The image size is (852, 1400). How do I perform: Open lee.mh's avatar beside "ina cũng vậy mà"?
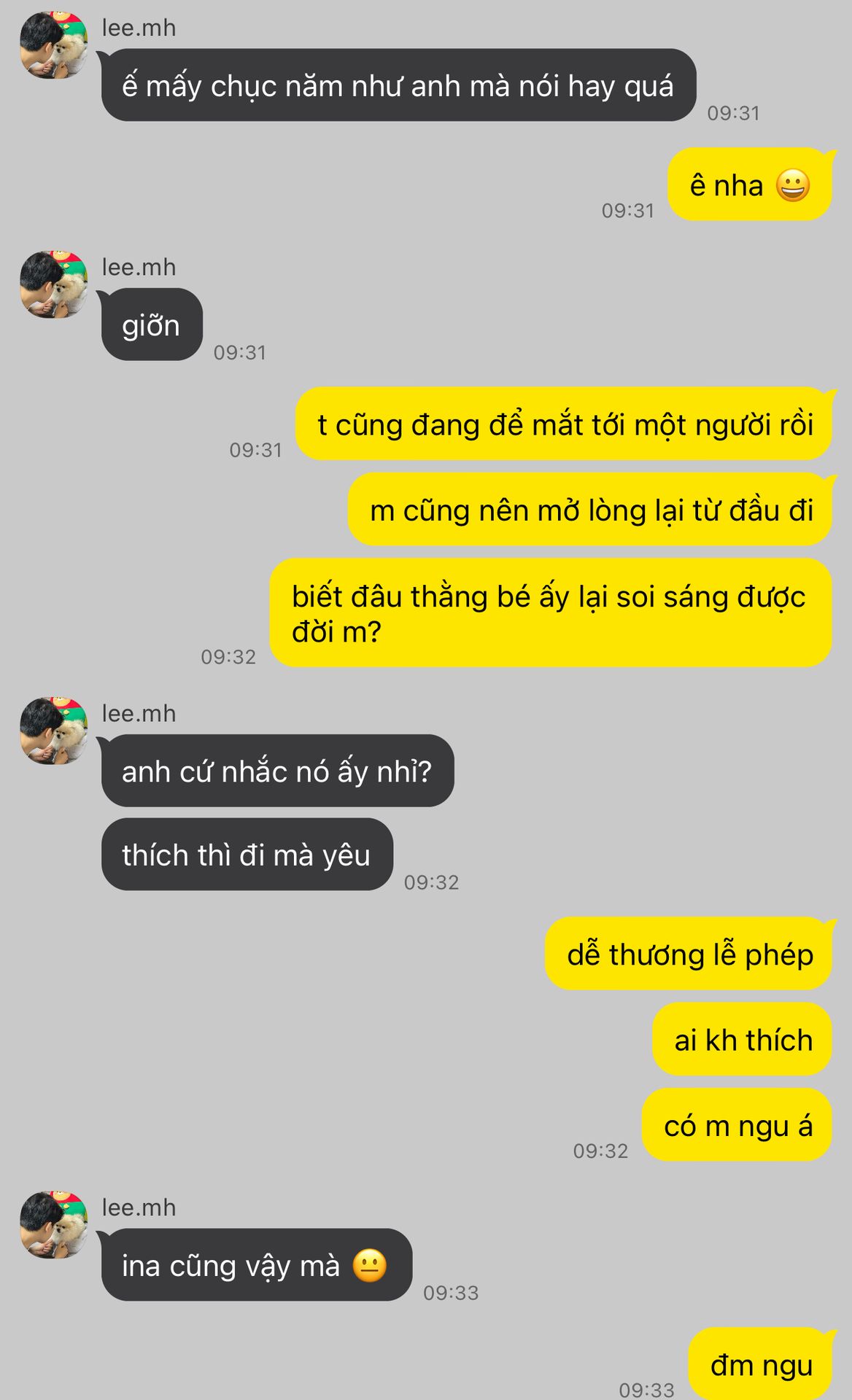(x=53, y=1225)
